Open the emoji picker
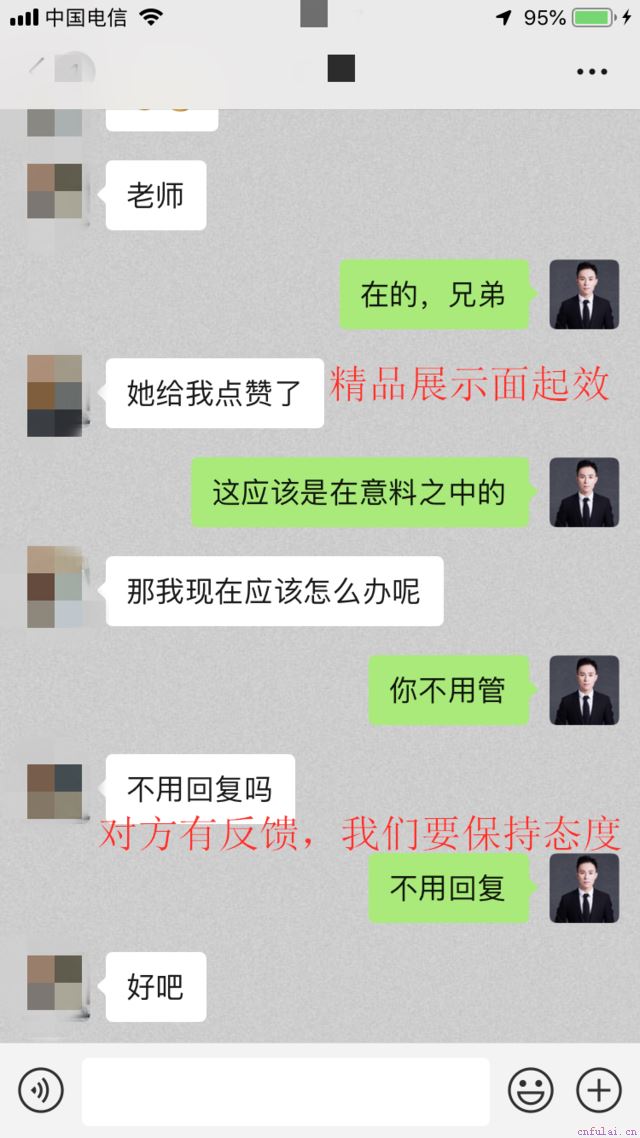The height and width of the screenshot is (1138, 640). tap(530, 1090)
